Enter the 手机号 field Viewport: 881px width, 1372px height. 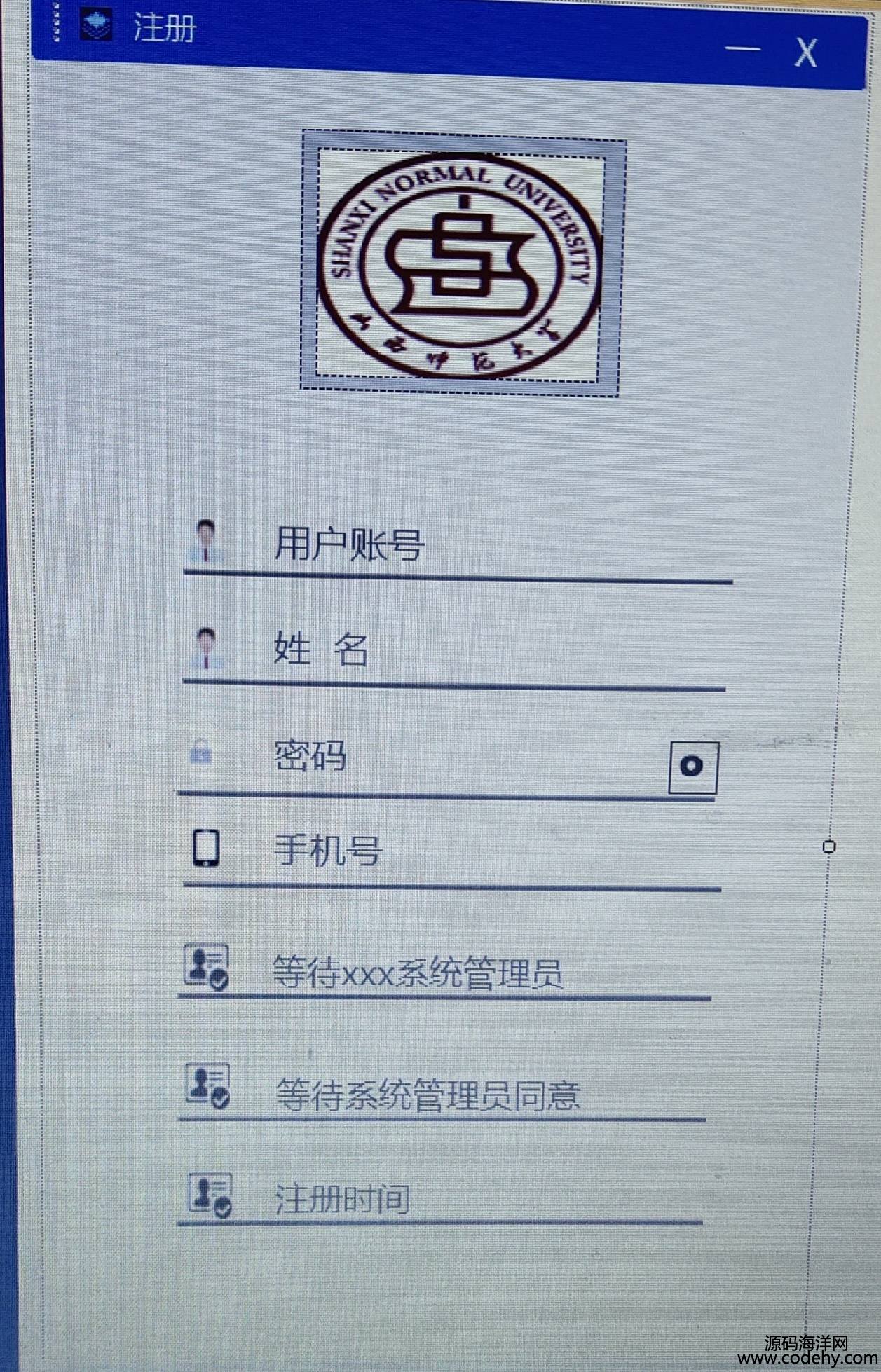point(491,851)
